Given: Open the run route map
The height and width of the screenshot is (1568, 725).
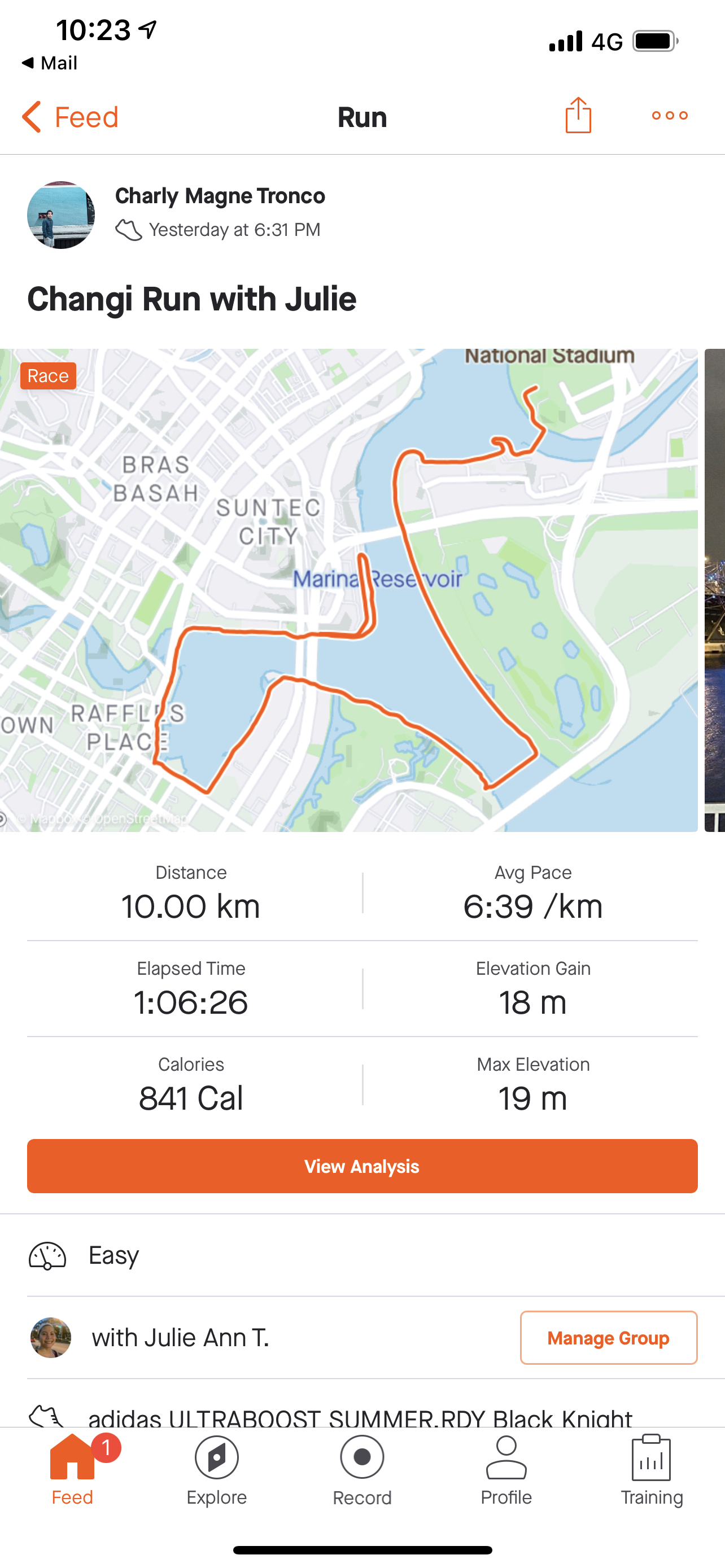Looking at the screenshot, I should tap(349, 590).
